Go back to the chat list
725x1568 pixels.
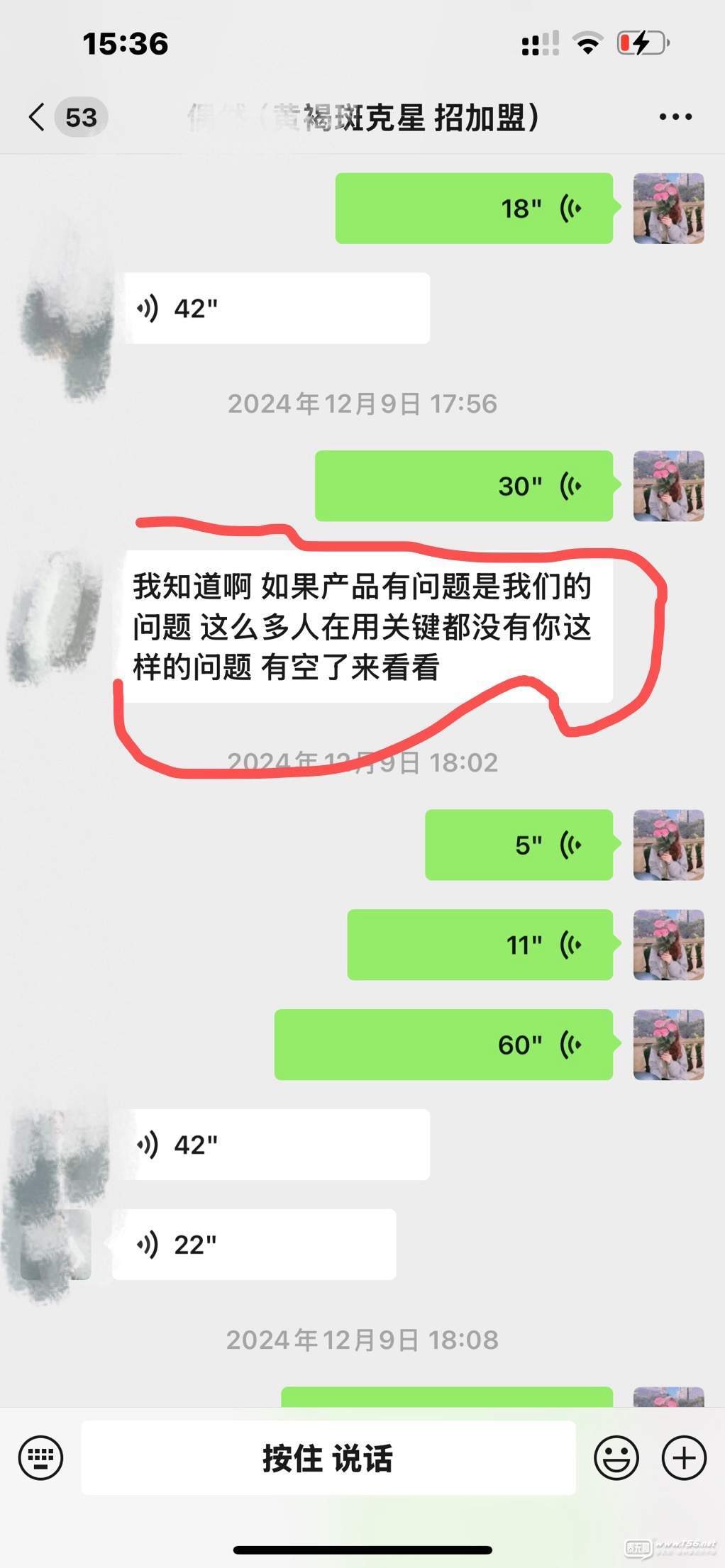click(x=37, y=117)
